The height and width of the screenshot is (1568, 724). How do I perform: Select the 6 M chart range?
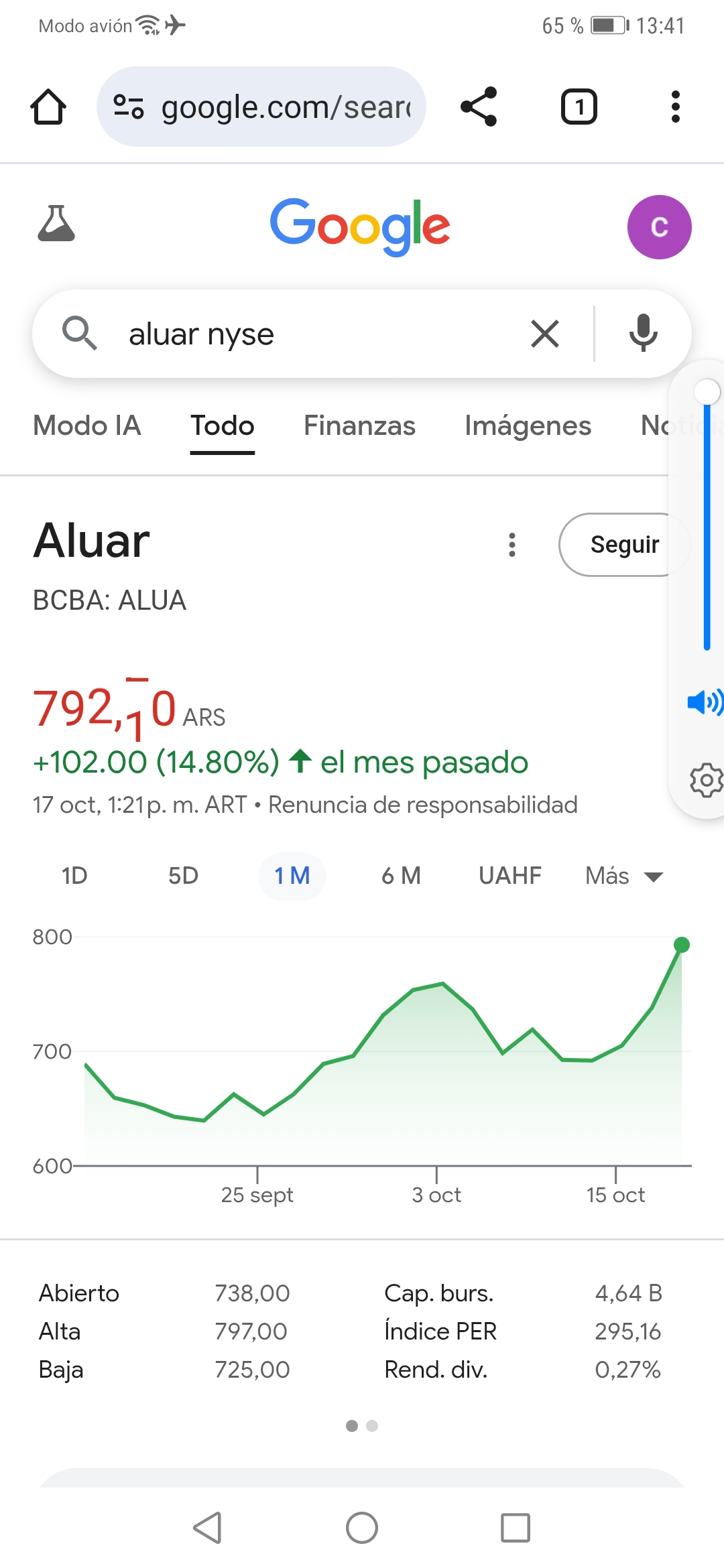pos(401,876)
